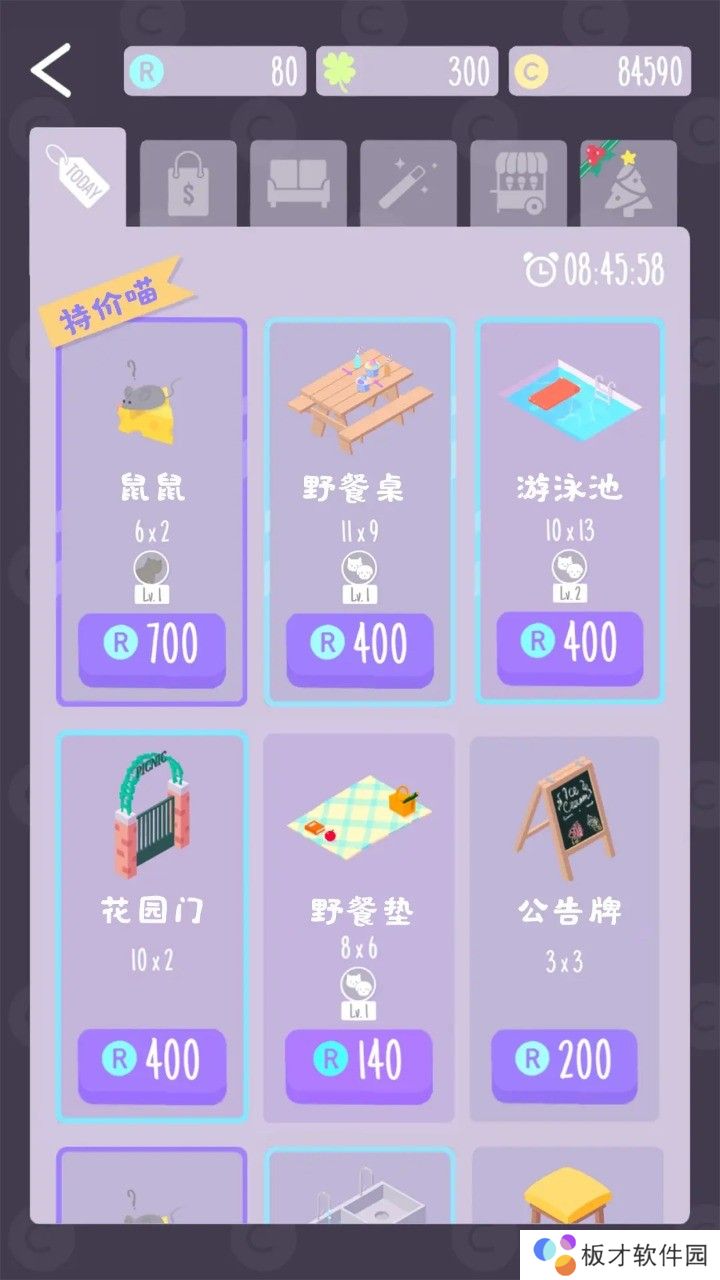The width and height of the screenshot is (720, 1280).
Task: Open the Christmas tree tab
Action: pos(628,184)
